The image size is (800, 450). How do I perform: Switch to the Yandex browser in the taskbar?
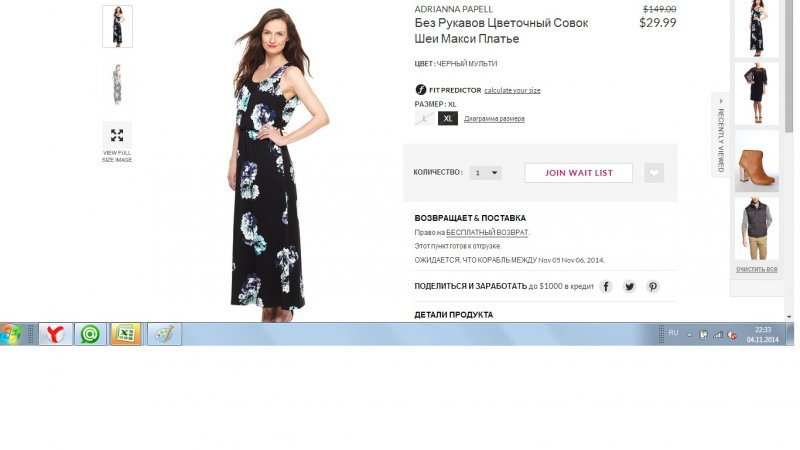coord(55,334)
